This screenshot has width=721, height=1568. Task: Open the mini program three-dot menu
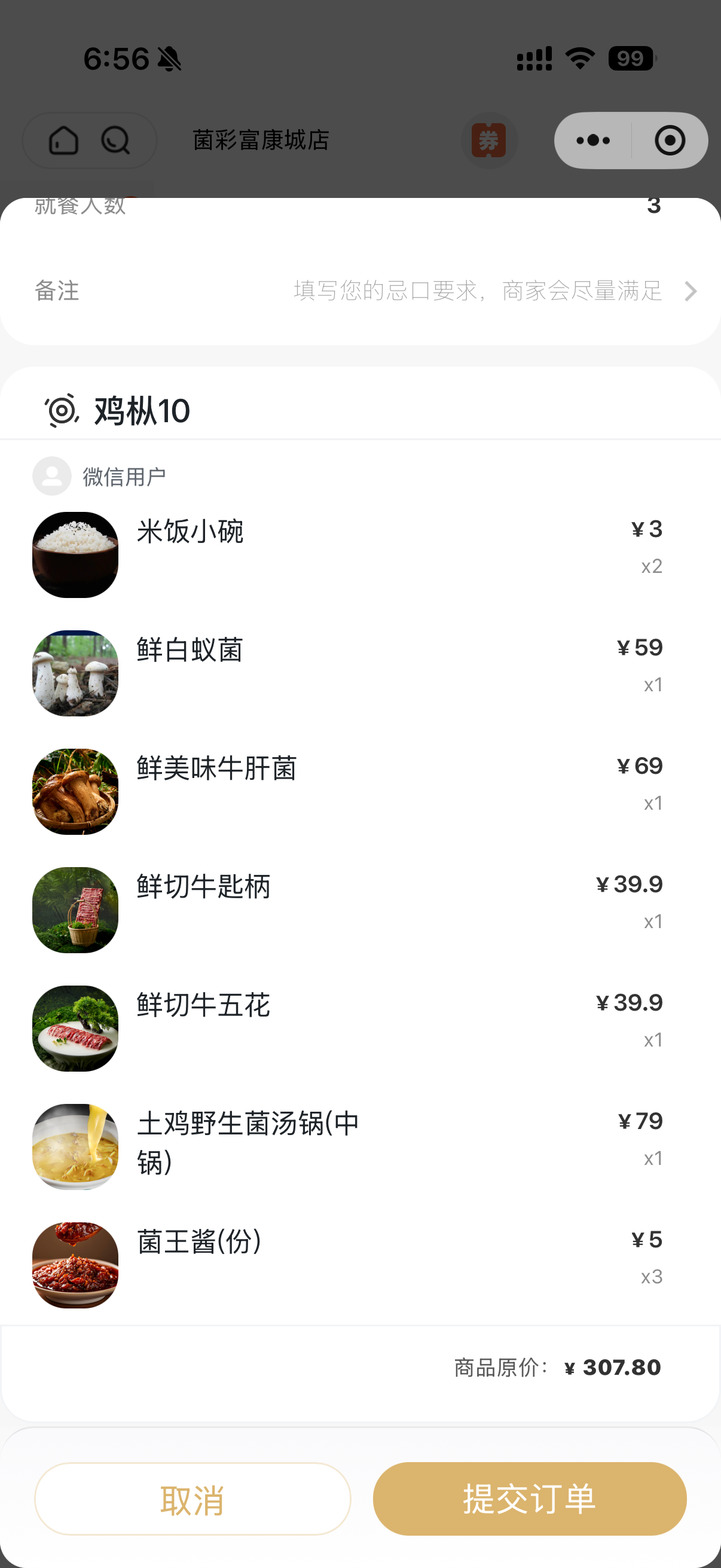pos(592,141)
